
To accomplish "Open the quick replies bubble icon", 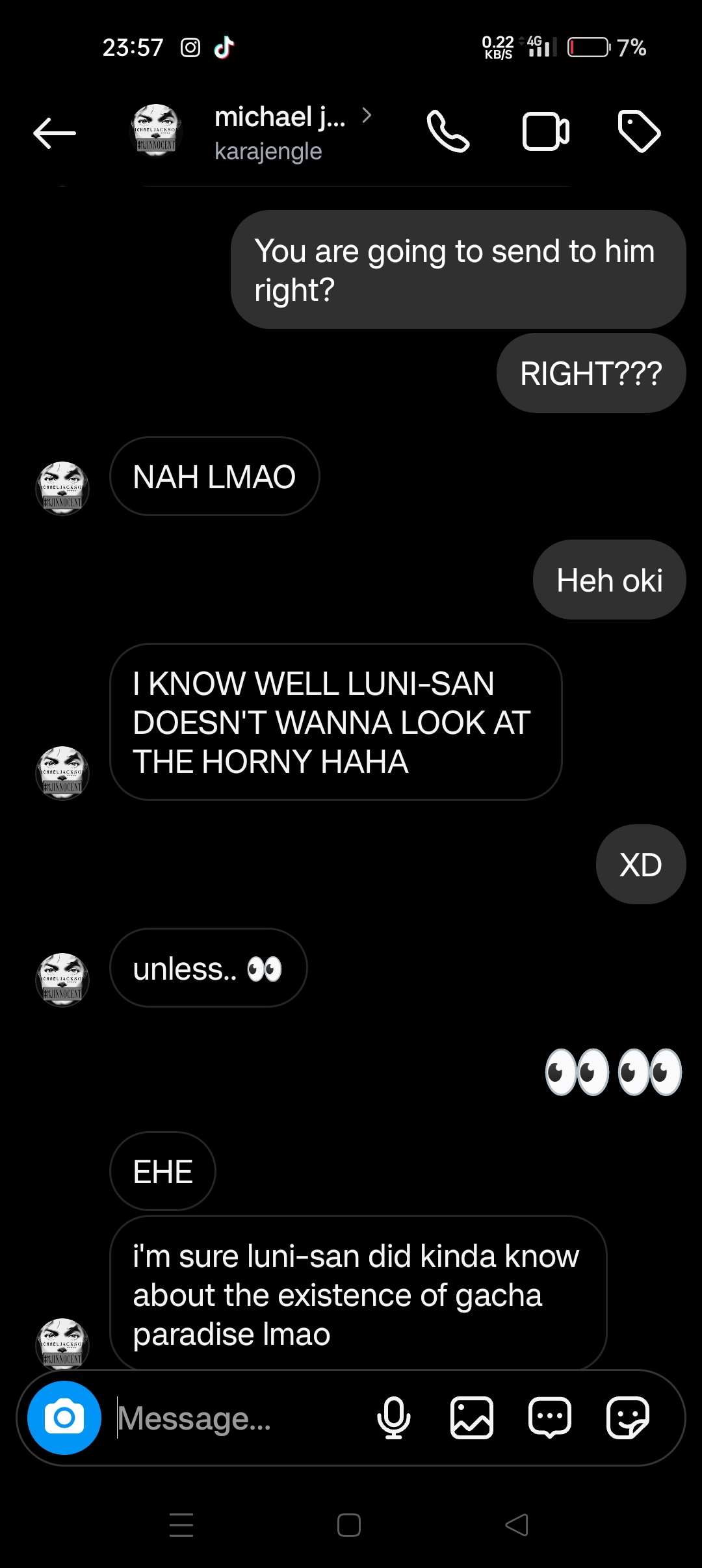I will (x=550, y=1417).
